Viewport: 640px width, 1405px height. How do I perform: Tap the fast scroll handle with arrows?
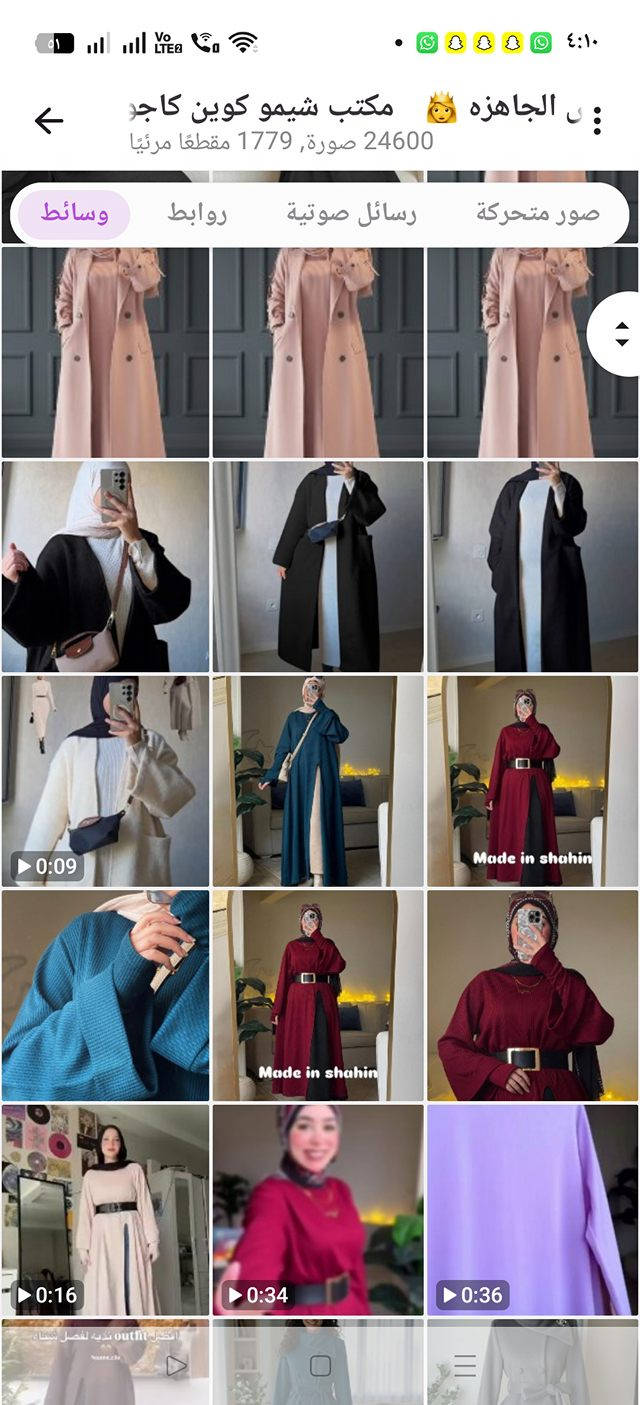pos(621,334)
